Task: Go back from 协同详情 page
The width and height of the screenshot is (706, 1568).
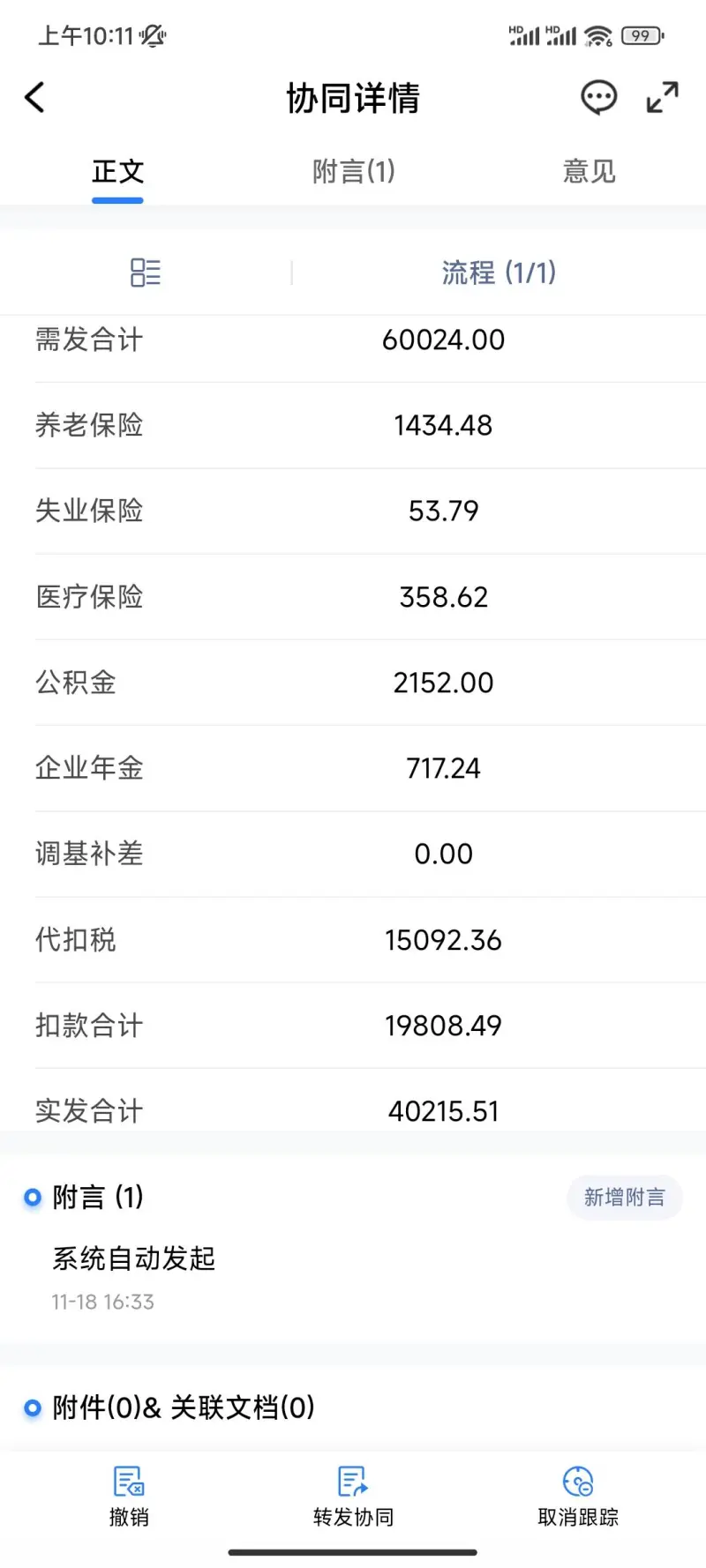Action: (35, 97)
